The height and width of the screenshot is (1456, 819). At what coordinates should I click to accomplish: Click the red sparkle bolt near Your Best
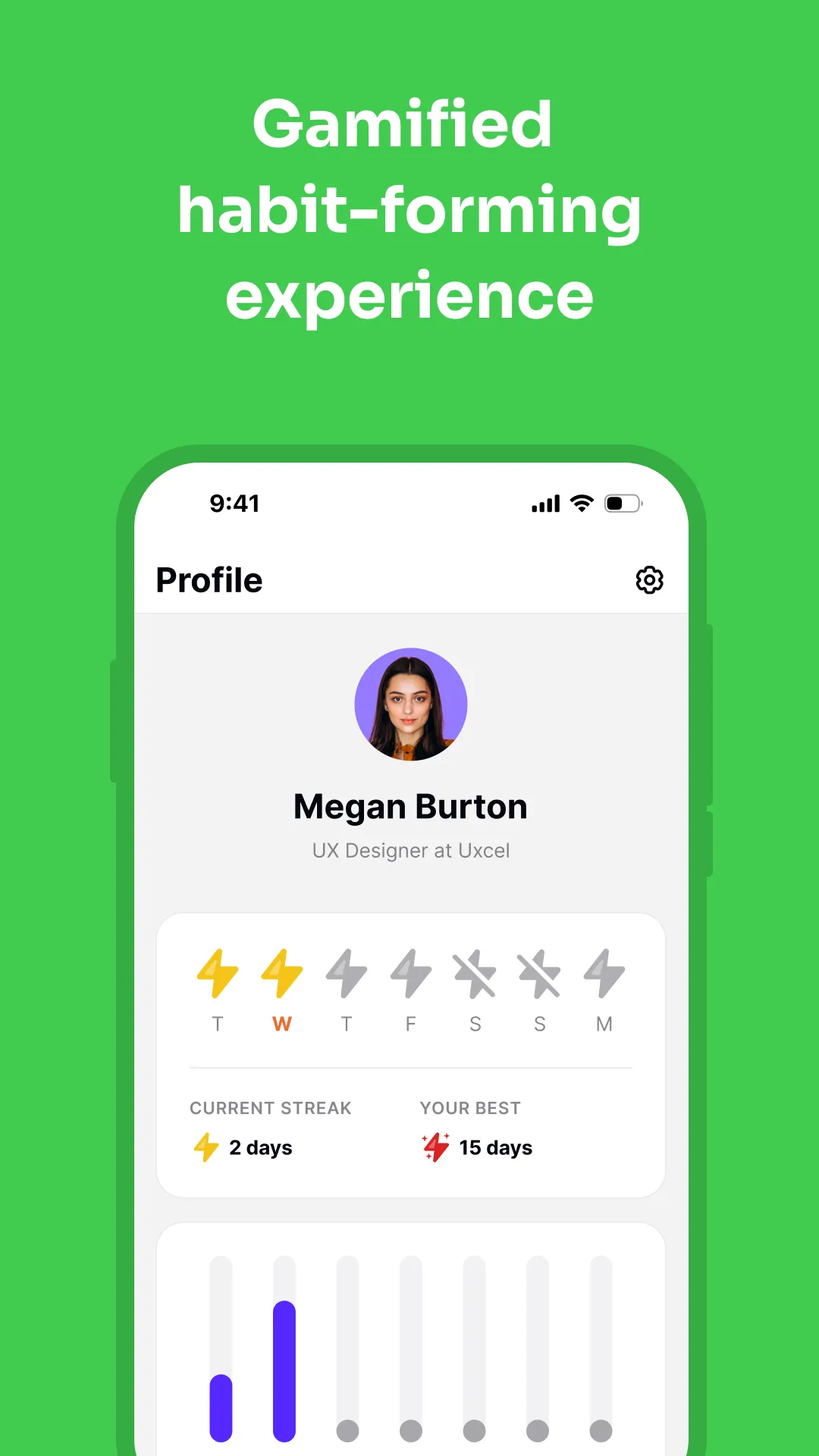pos(435,1147)
